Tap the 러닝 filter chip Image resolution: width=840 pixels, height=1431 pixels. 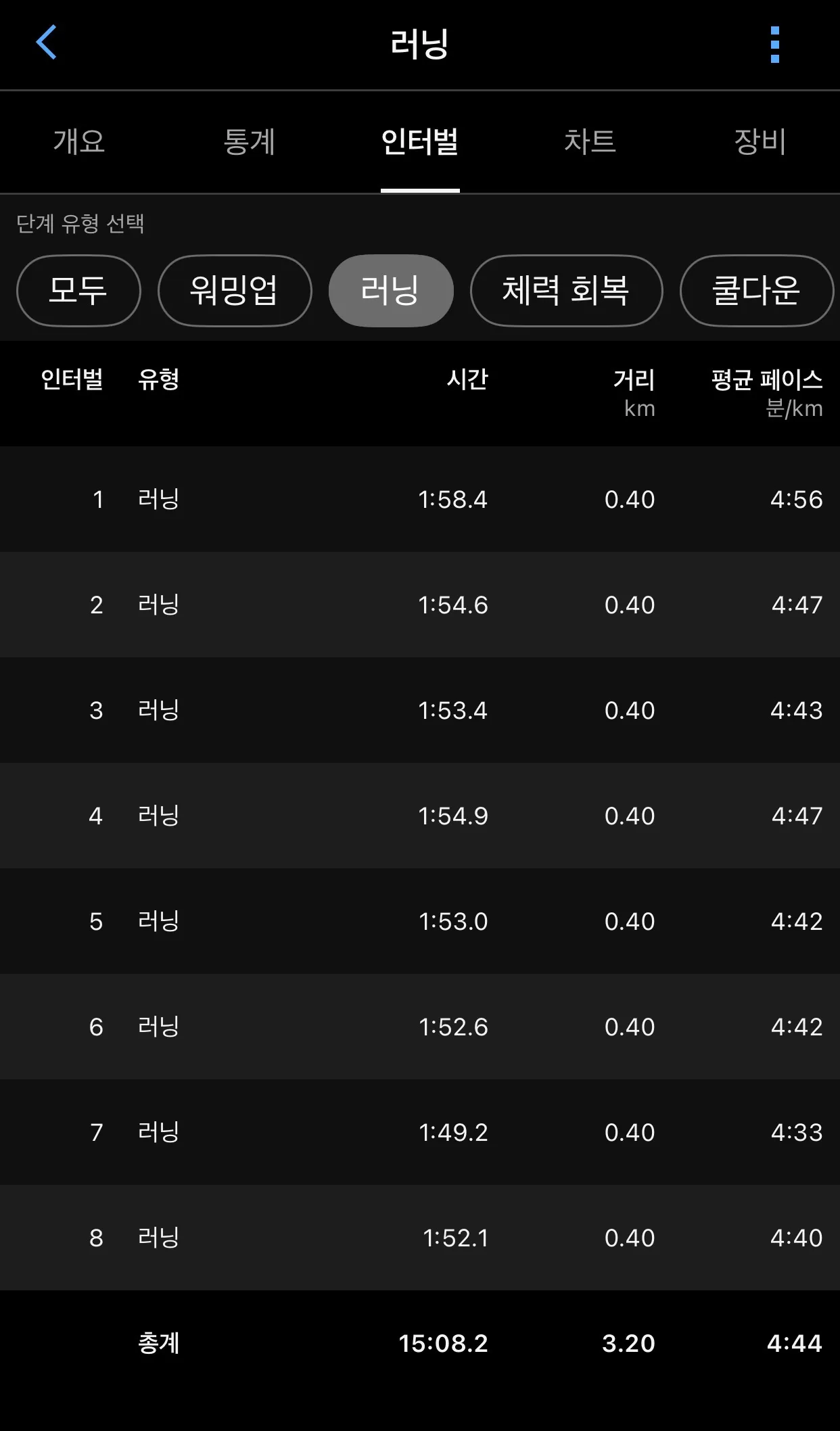click(x=391, y=291)
